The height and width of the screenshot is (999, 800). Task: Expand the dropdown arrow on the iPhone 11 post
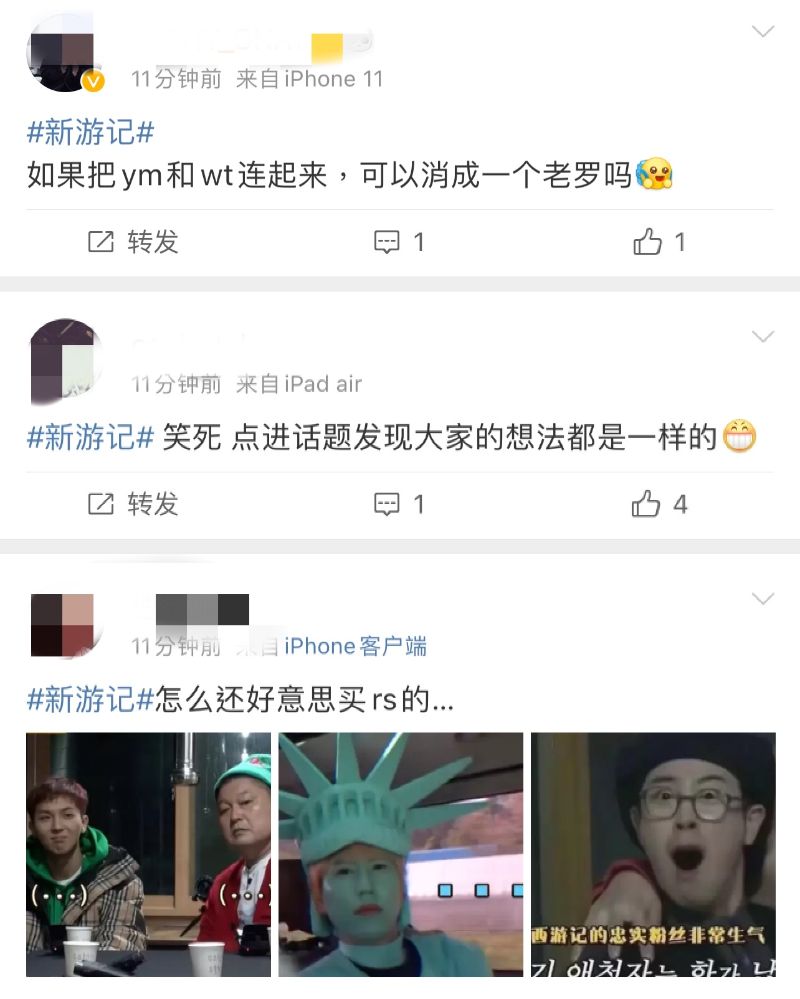tap(763, 32)
